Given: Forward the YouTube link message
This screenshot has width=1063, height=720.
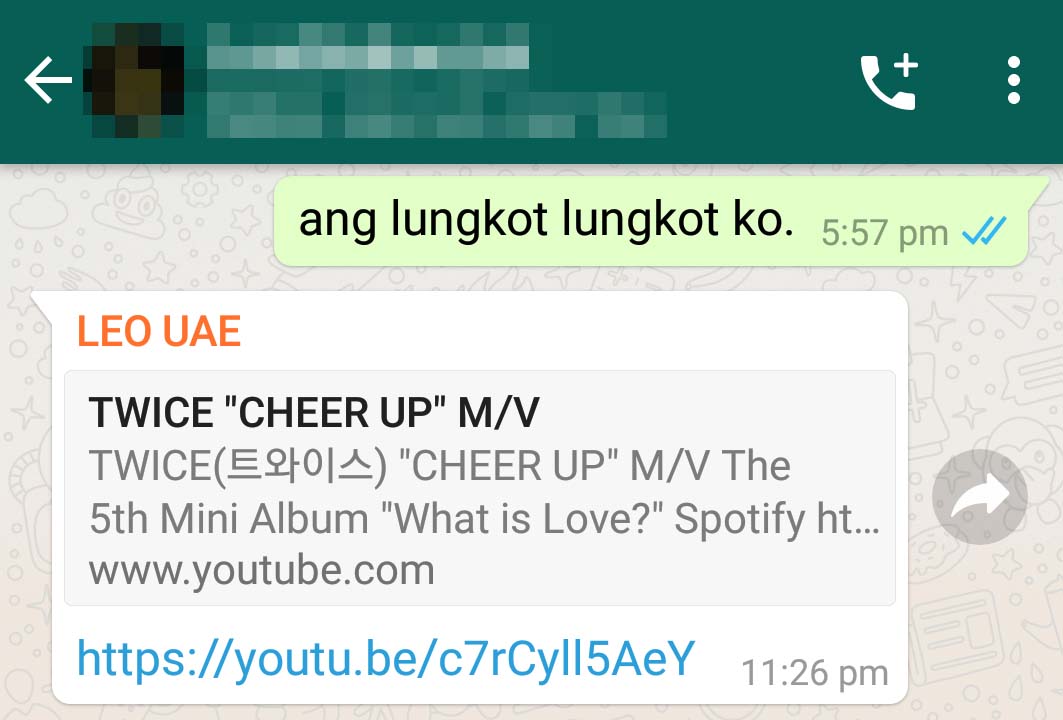Looking at the screenshot, I should coord(979,496).
